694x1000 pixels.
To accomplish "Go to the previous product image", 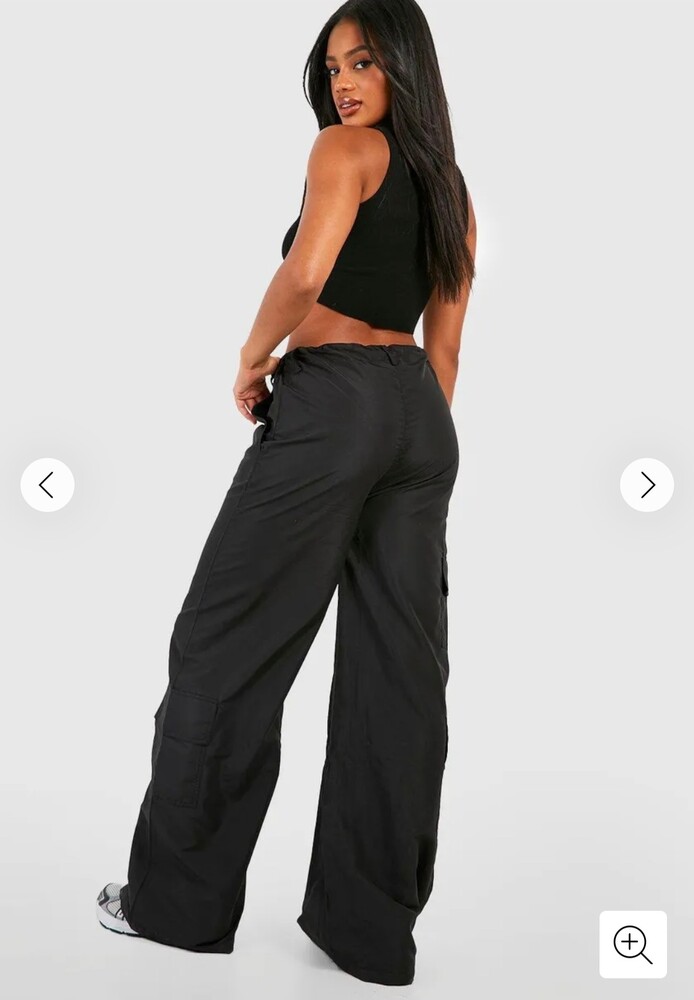I will click(x=47, y=485).
